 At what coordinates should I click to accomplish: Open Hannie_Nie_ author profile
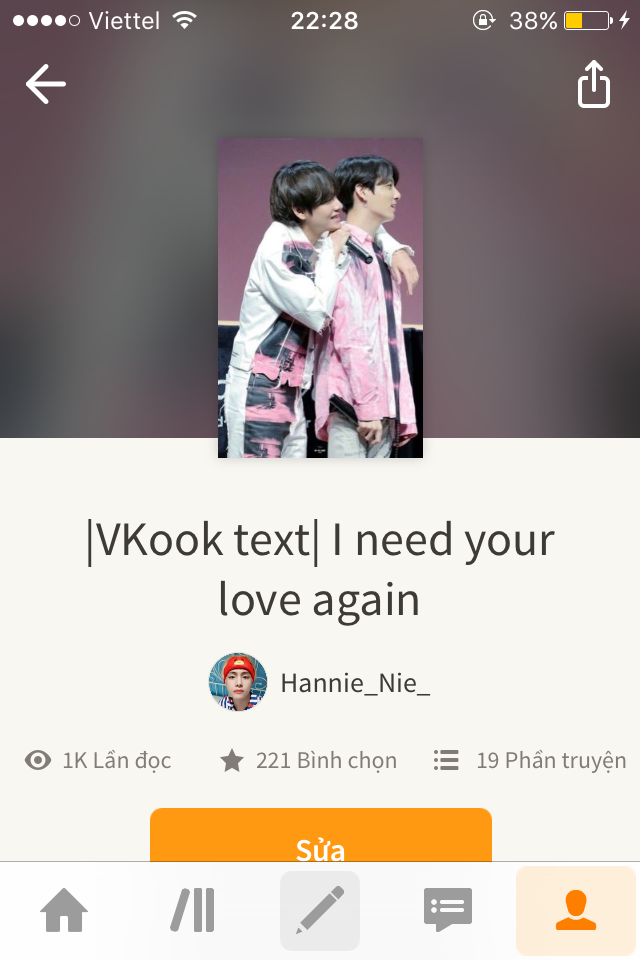354,683
